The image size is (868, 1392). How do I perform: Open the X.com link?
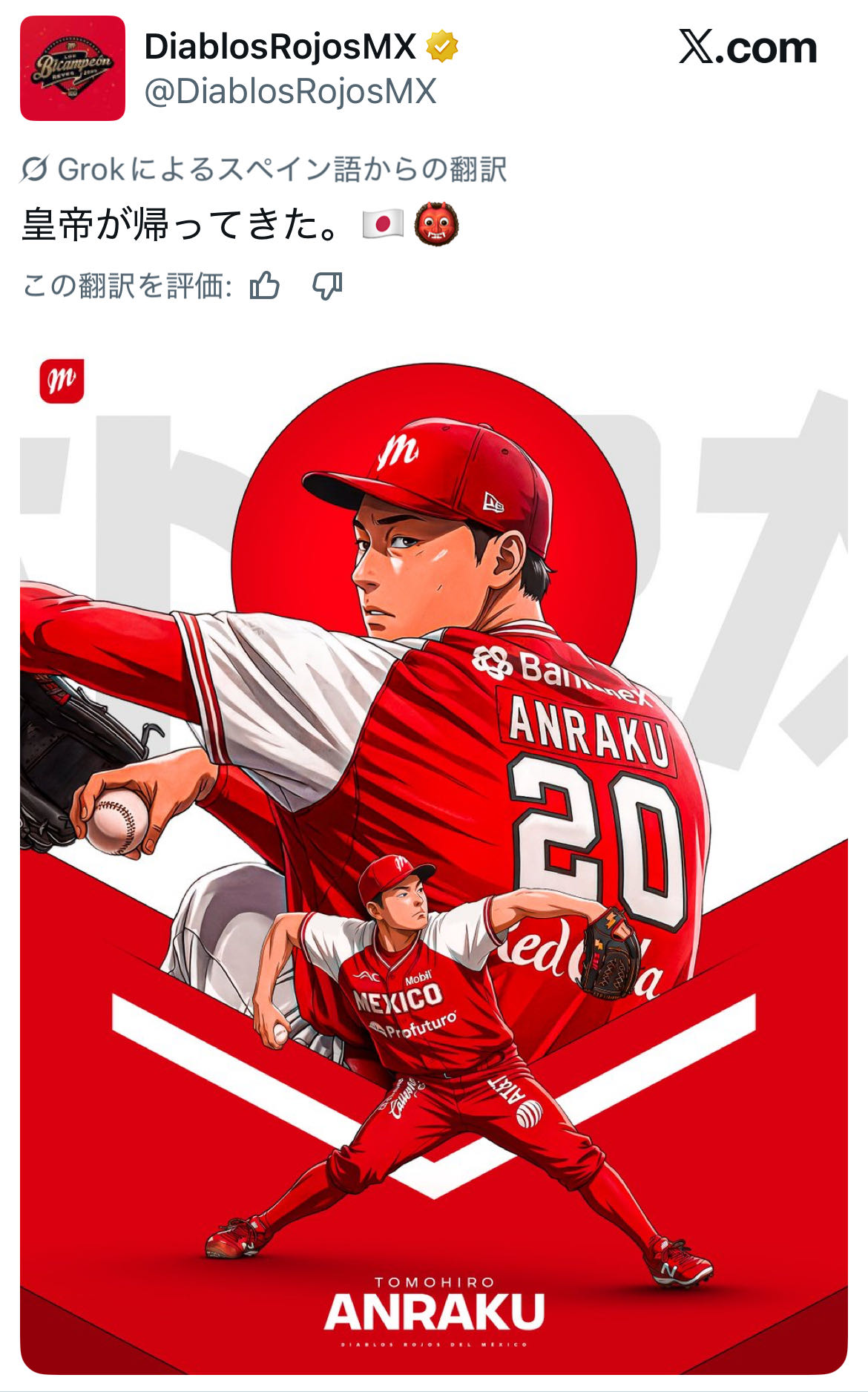pyautogui.click(x=747, y=48)
